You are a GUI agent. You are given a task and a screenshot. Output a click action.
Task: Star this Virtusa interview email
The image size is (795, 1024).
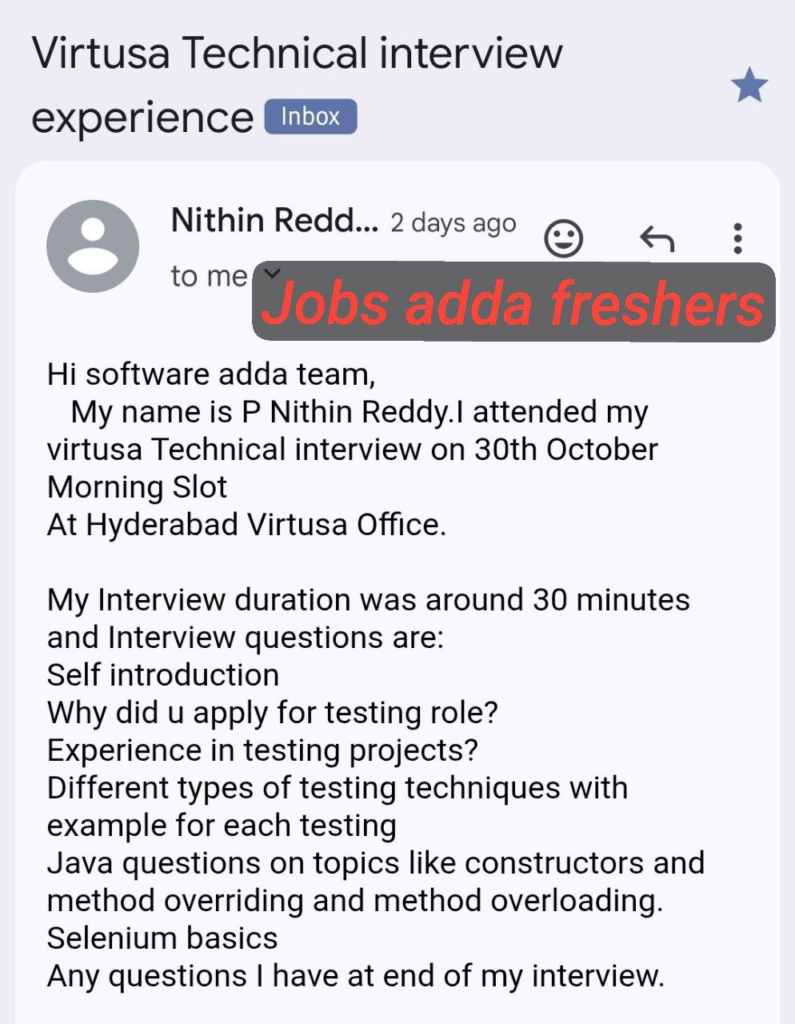pos(749,87)
